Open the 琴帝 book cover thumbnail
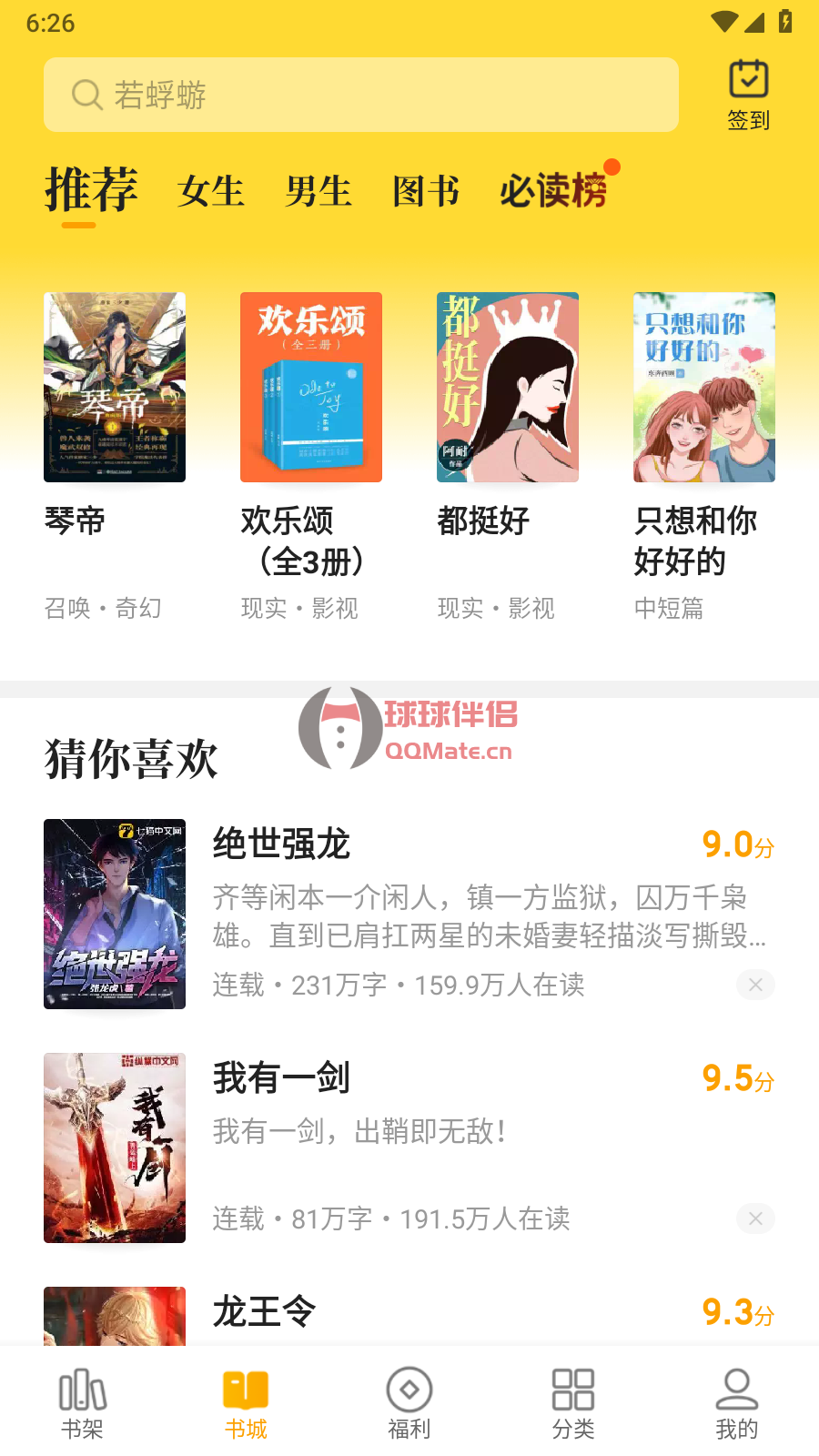 (115, 386)
